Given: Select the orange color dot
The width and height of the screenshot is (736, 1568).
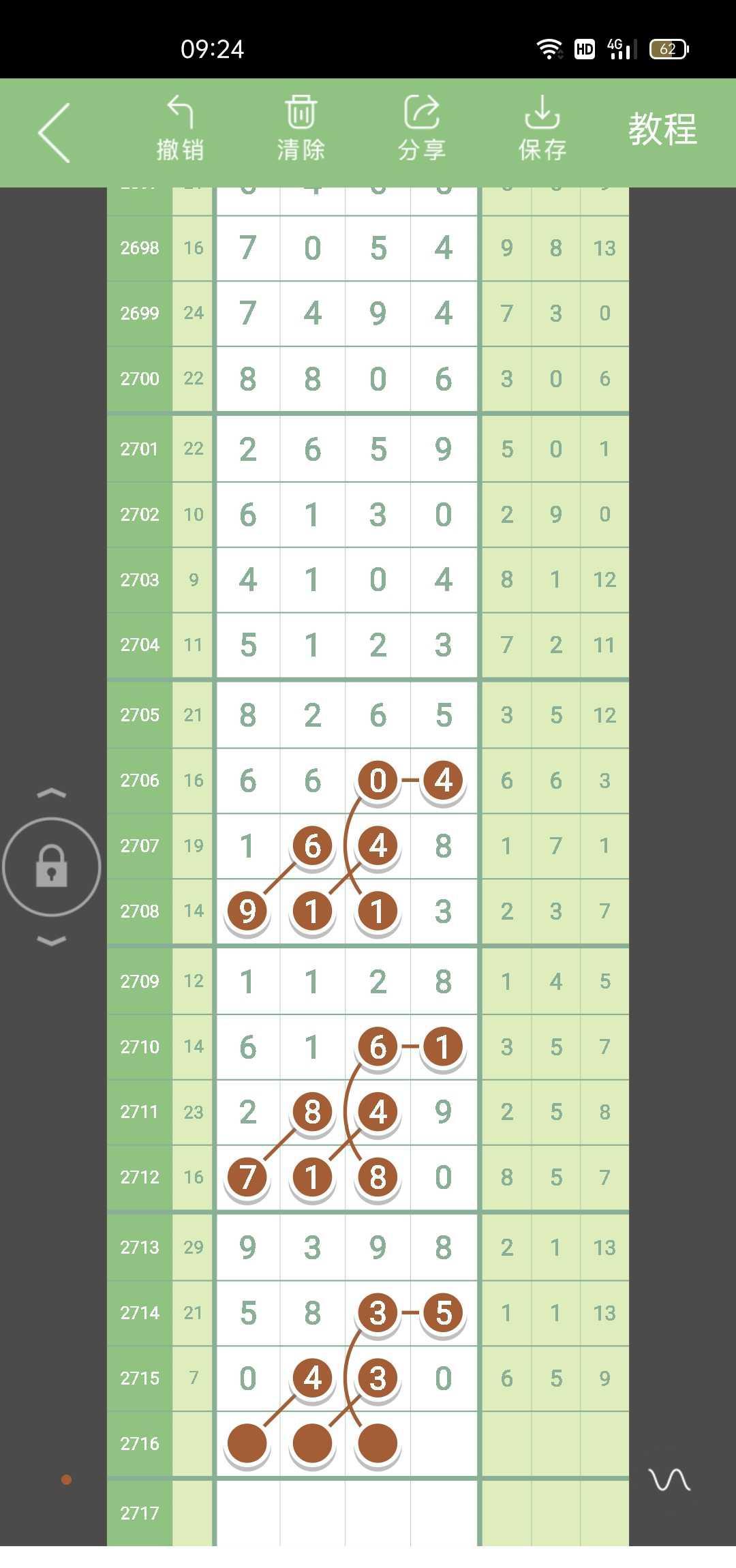Looking at the screenshot, I should 66,1479.
